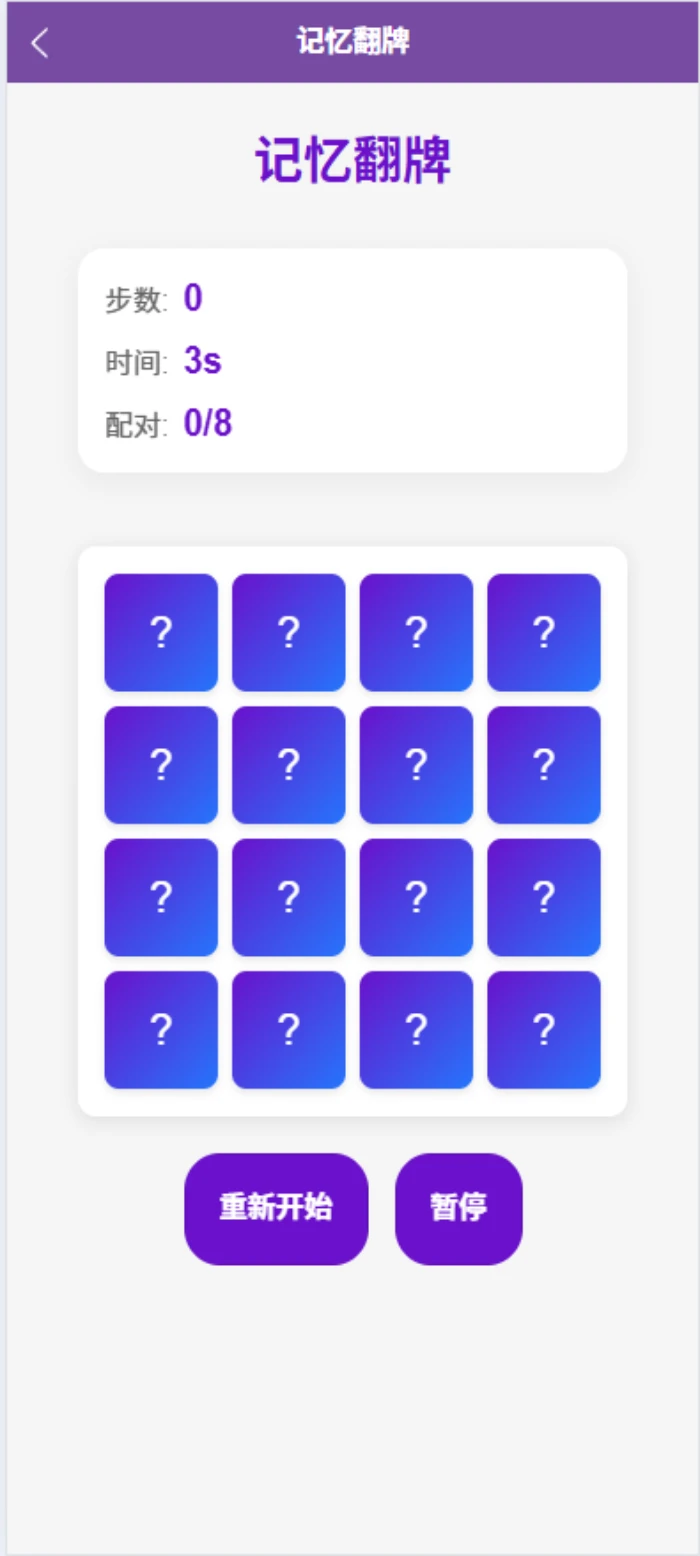Go back using the header arrow
Image resolution: width=700 pixels, height=1556 pixels.
tap(40, 43)
